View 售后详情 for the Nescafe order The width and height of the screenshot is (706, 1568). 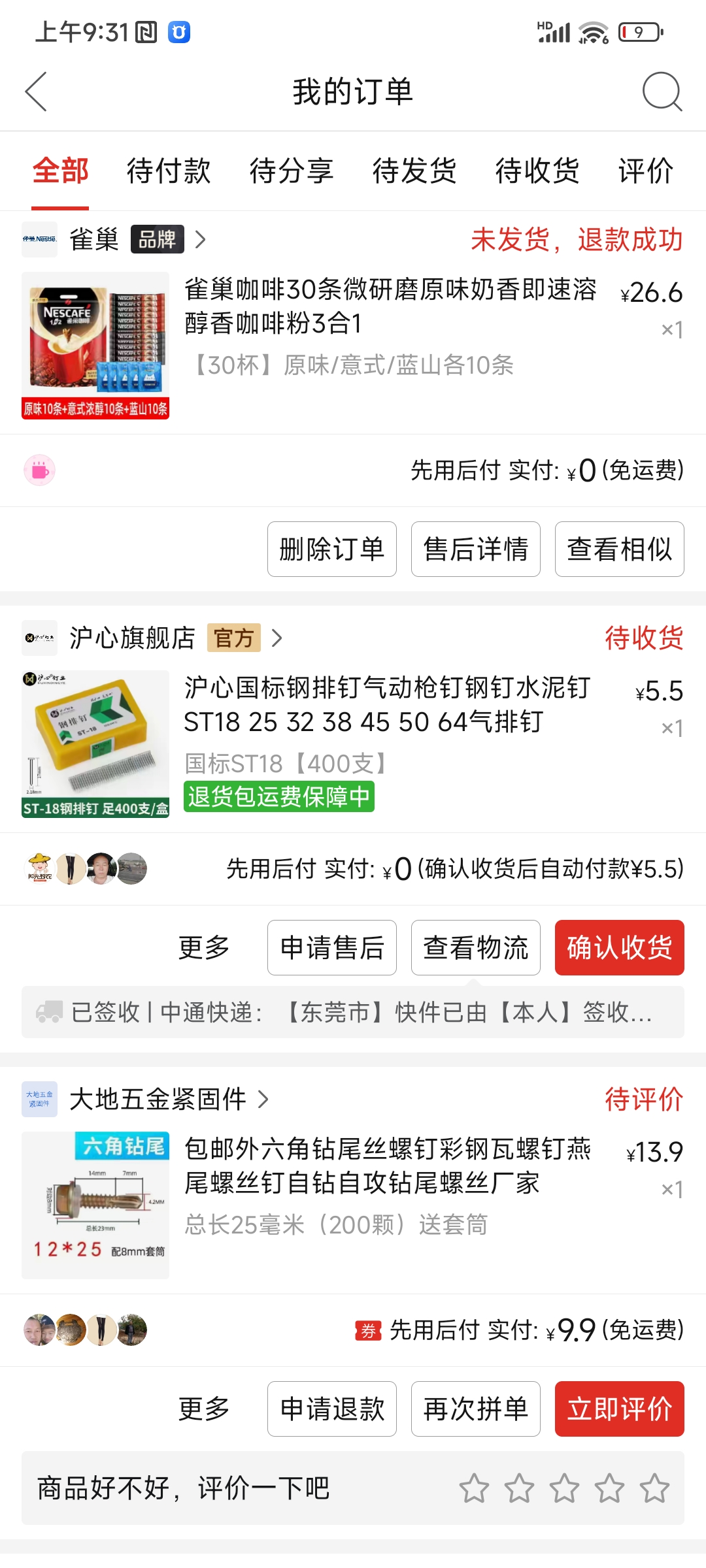476,549
